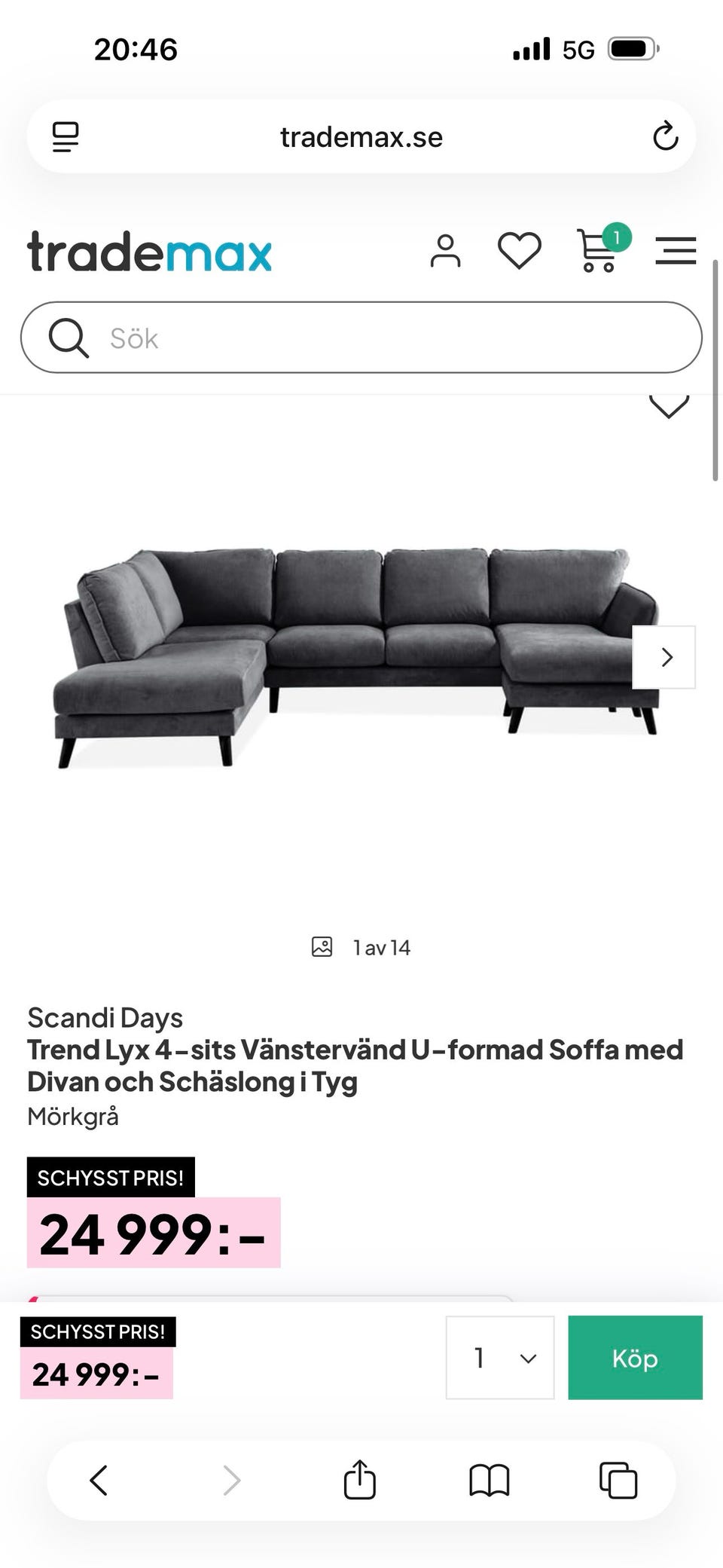
Task: Open Safari bookmarks icon
Action: [490, 1481]
